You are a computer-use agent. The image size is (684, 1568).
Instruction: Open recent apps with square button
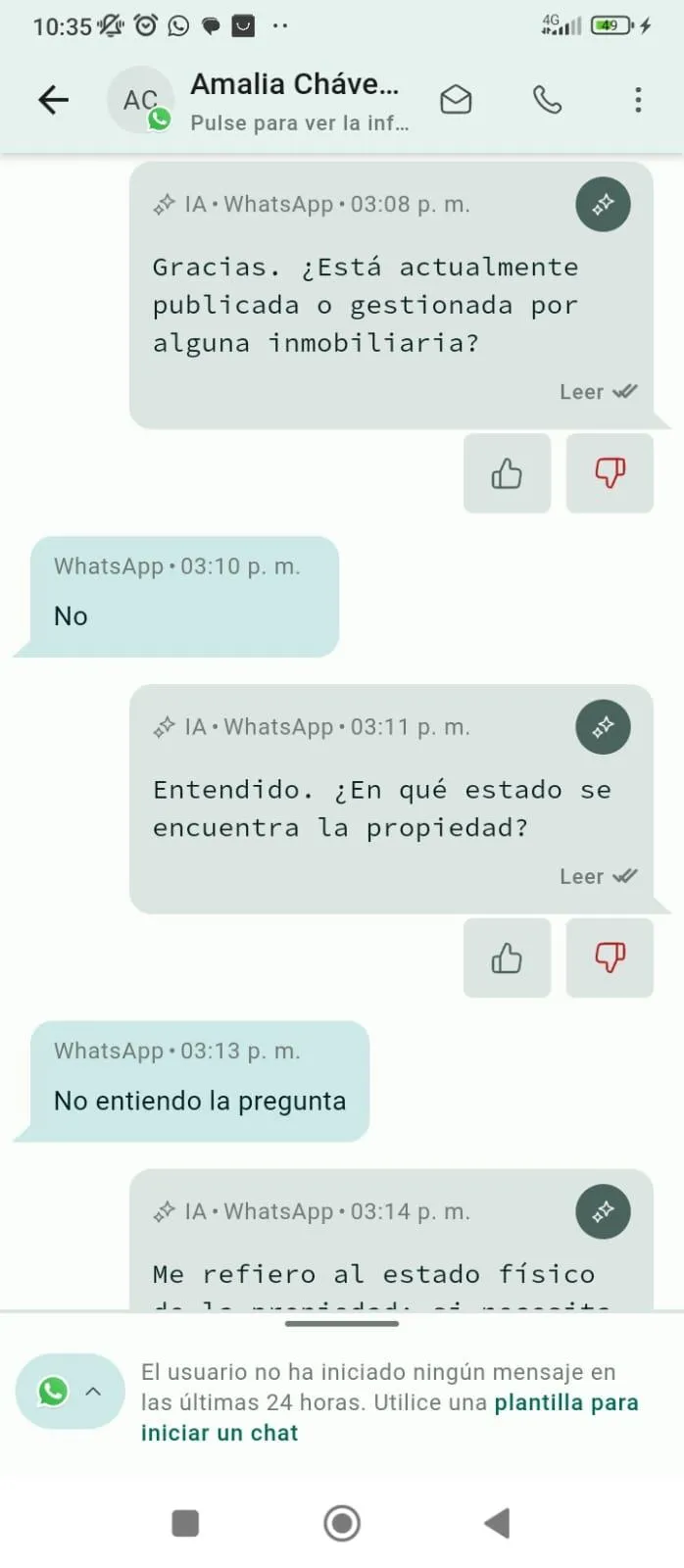click(185, 1523)
